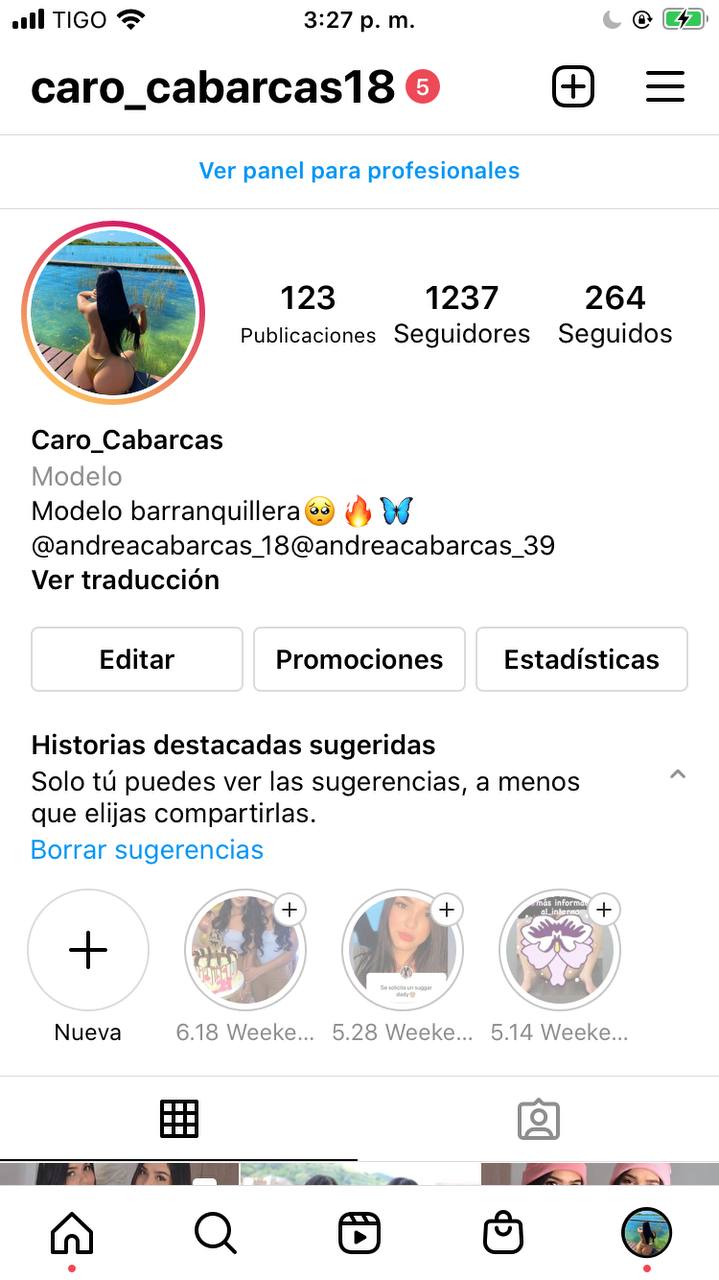The width and height of the screenshot is (719, 1280).
Task: Open the hamburger menu
Action: (665, 87)
